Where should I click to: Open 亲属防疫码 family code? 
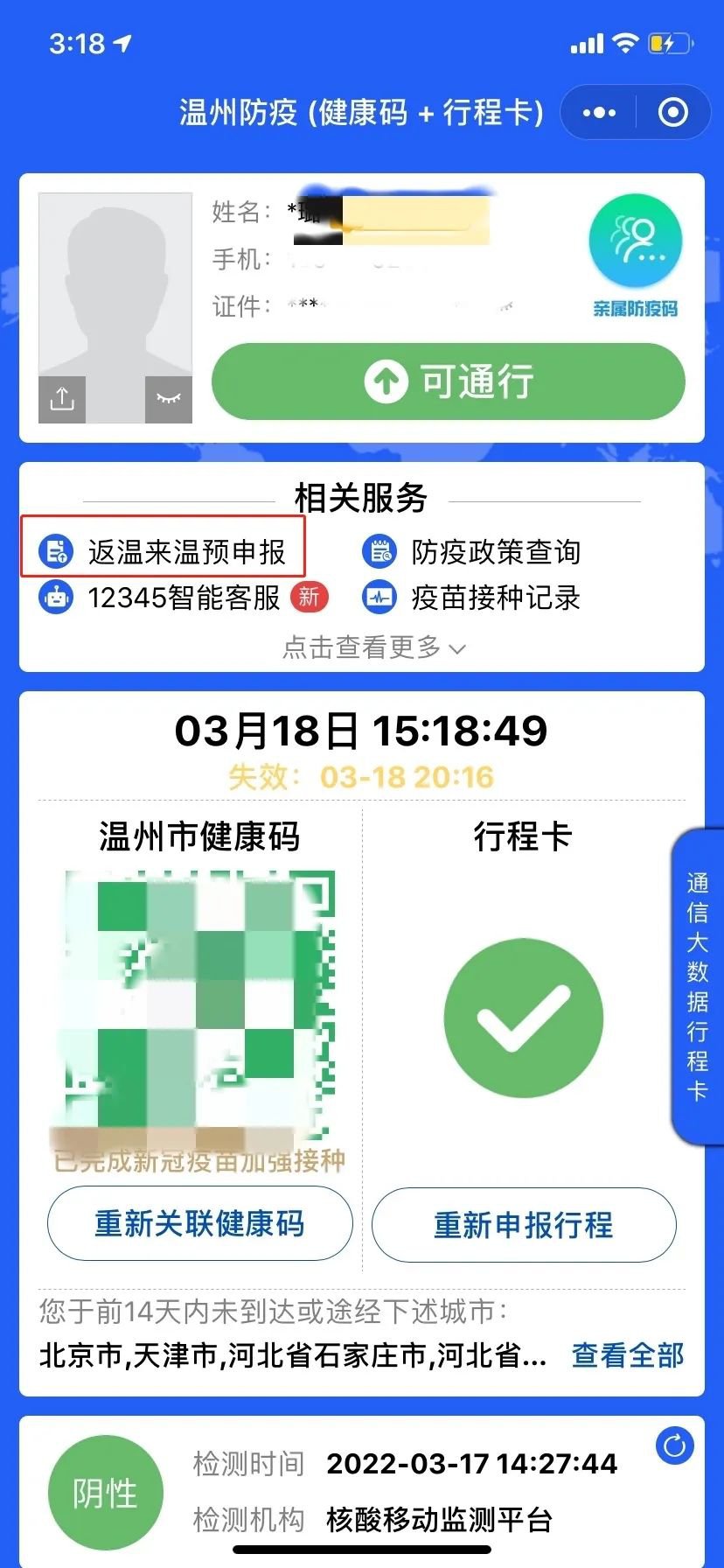pos(635,255)
